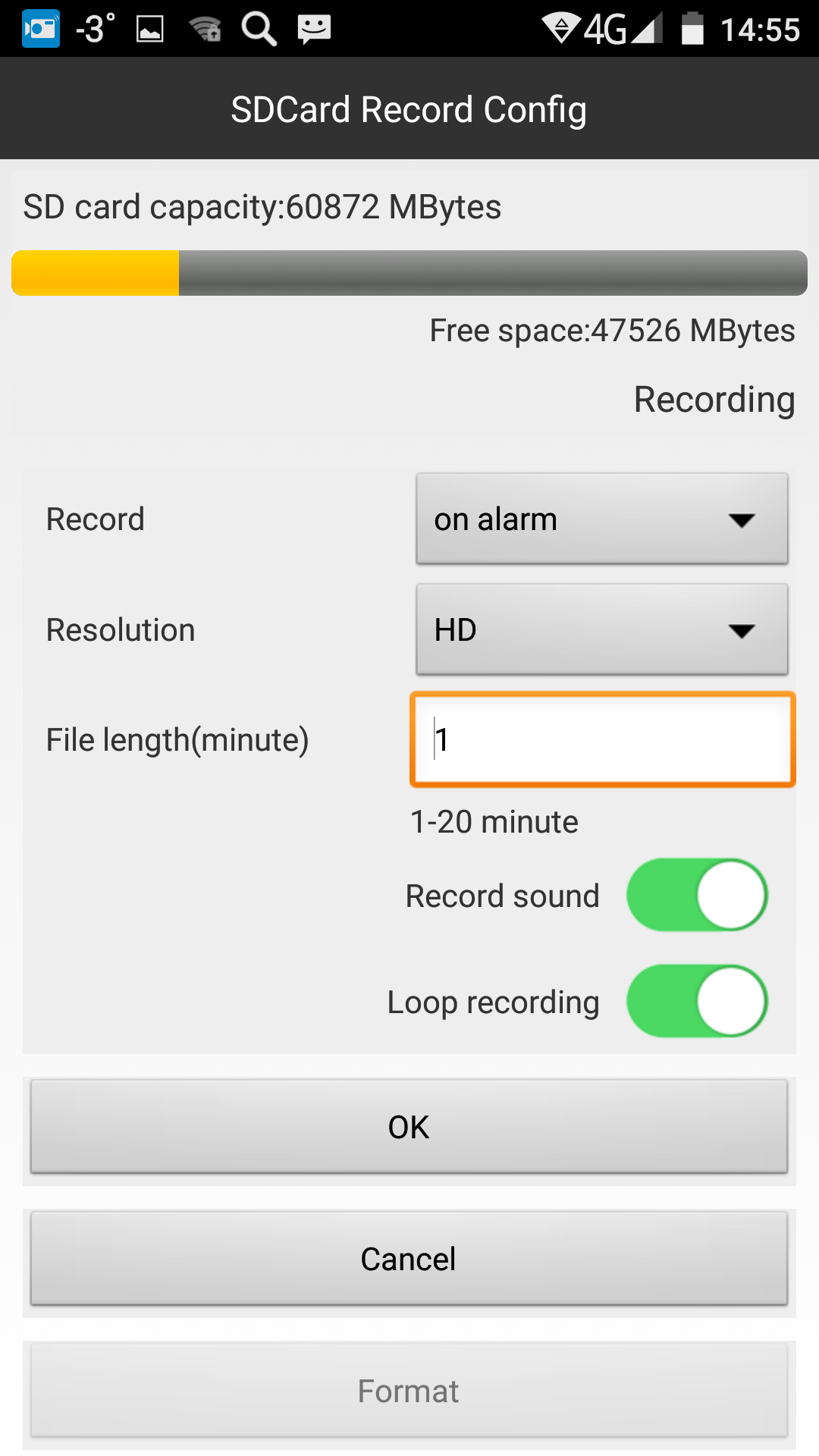Screen dimensions: 819x1456
Task: Turn off the Record sound switch
Action: (x=696, y=895)
